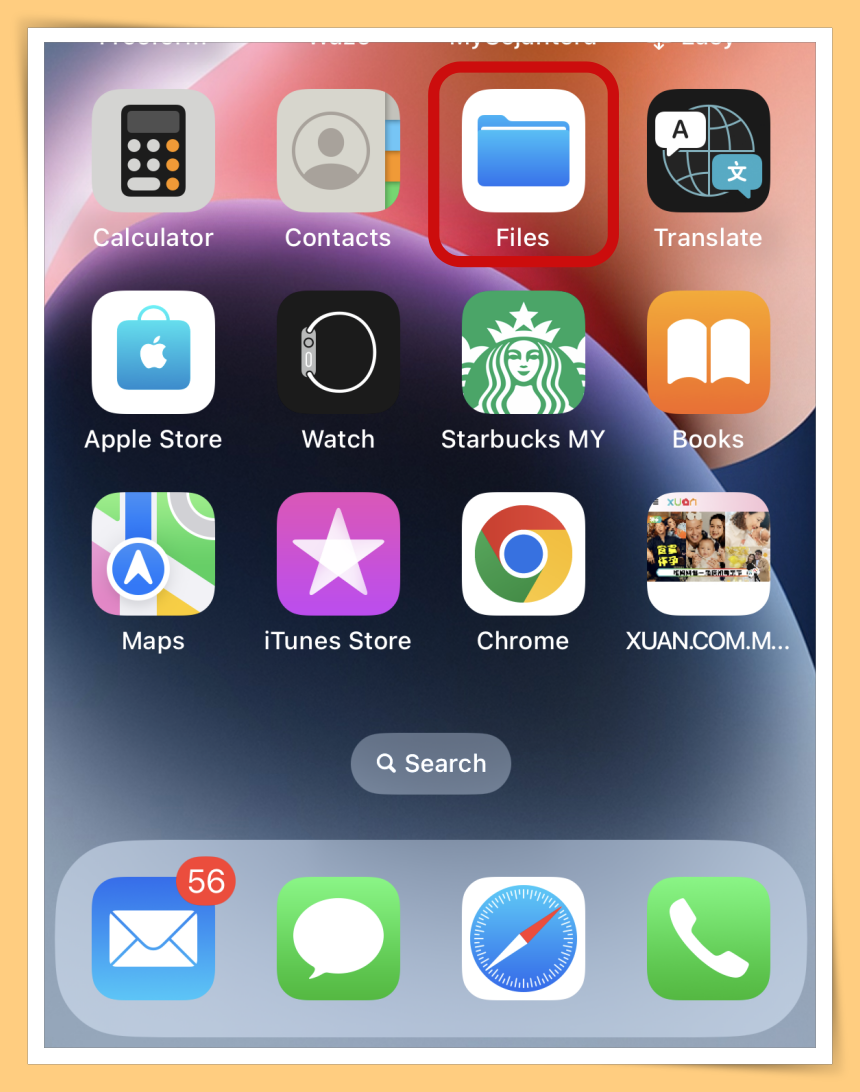This screenshot has height=1092, width=860.
Task: Open the iTunes Store app
Action: (x=338, y=553)
